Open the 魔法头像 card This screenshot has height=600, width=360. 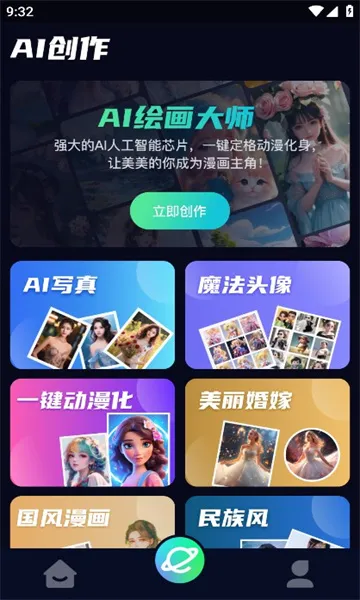pos(267,315)
